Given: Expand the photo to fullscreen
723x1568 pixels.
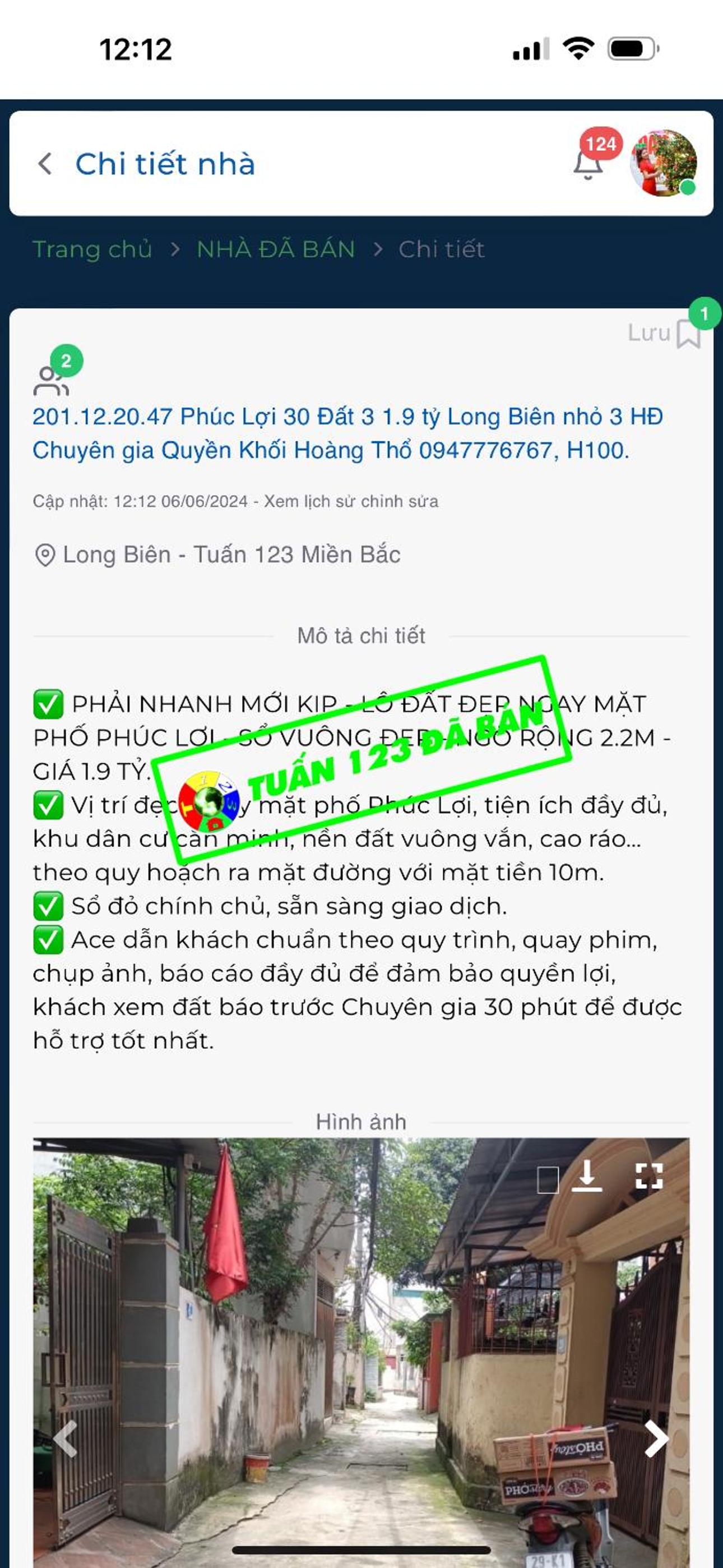Looking at the screenshot, I should [x=649, y=1176].
